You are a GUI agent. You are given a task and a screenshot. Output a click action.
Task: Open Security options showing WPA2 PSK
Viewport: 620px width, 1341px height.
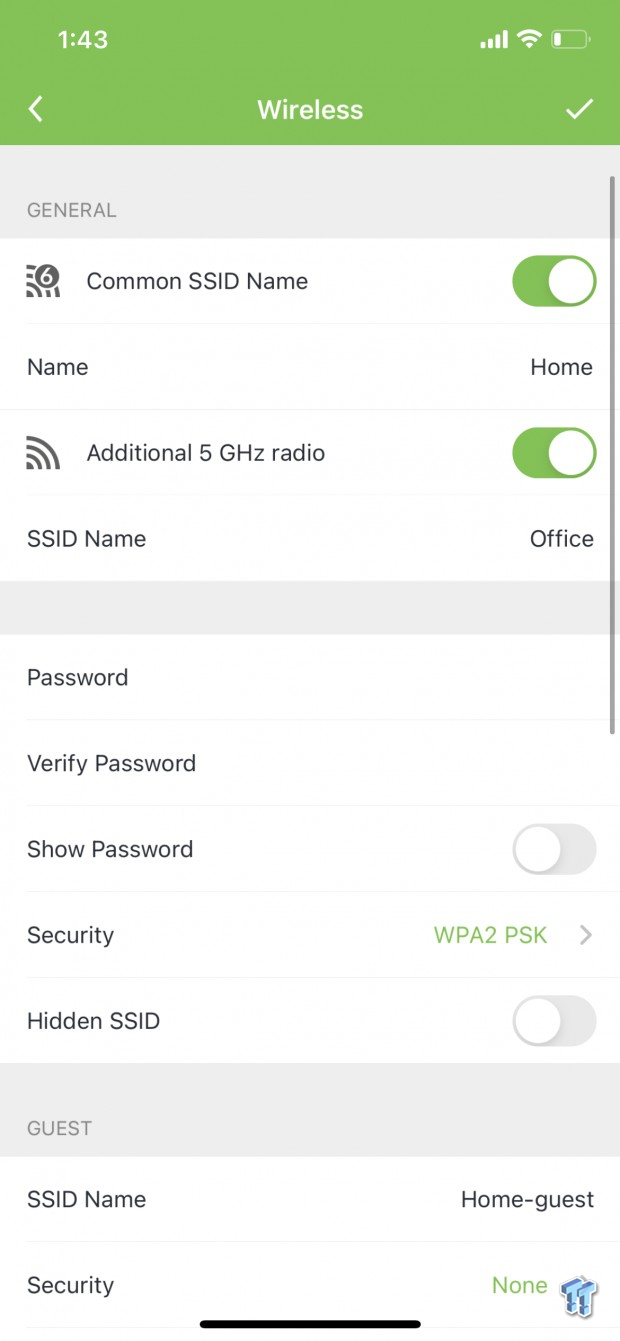pos(512,936)
